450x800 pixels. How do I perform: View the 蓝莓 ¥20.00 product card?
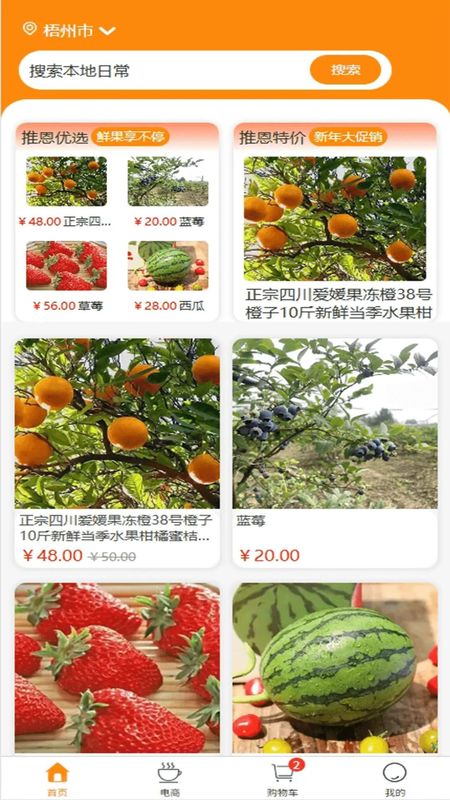pos(335,453)
